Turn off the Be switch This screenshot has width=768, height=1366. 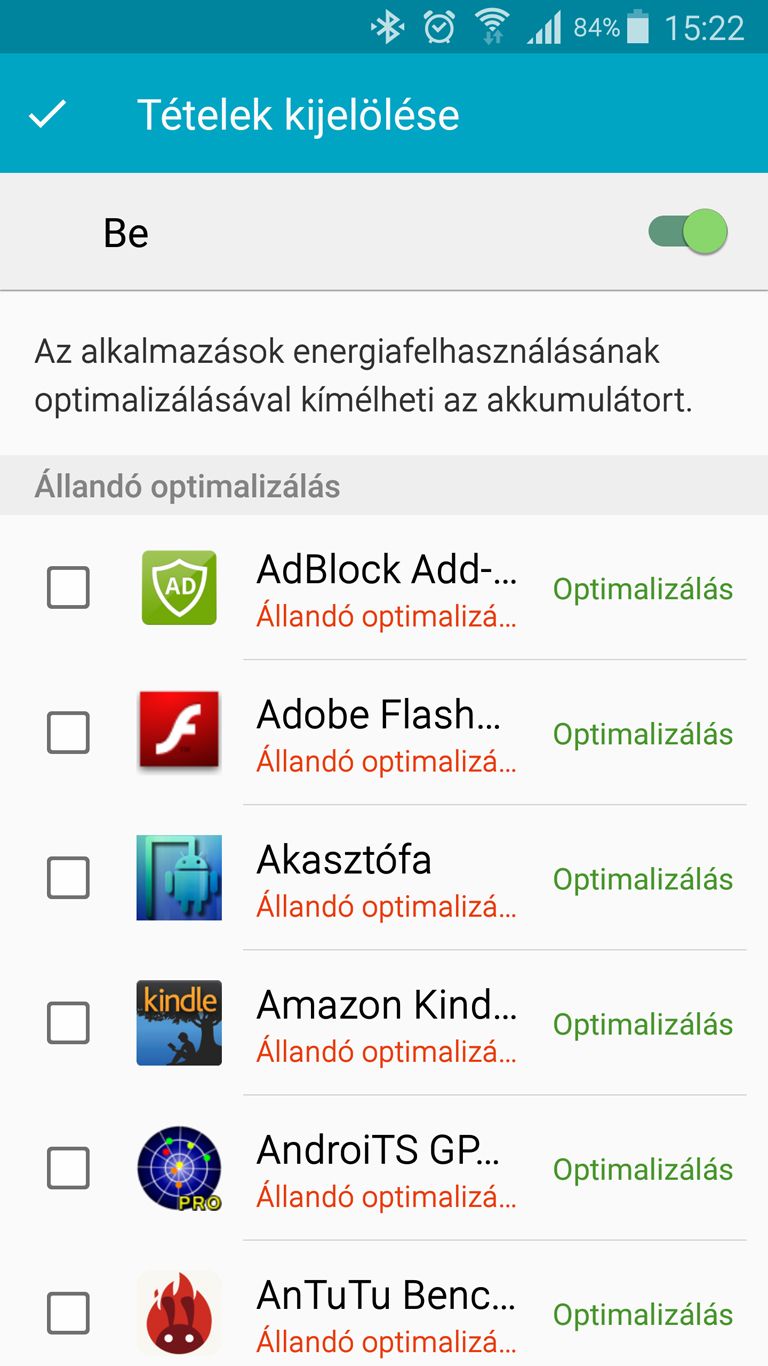tap(688, 232)
